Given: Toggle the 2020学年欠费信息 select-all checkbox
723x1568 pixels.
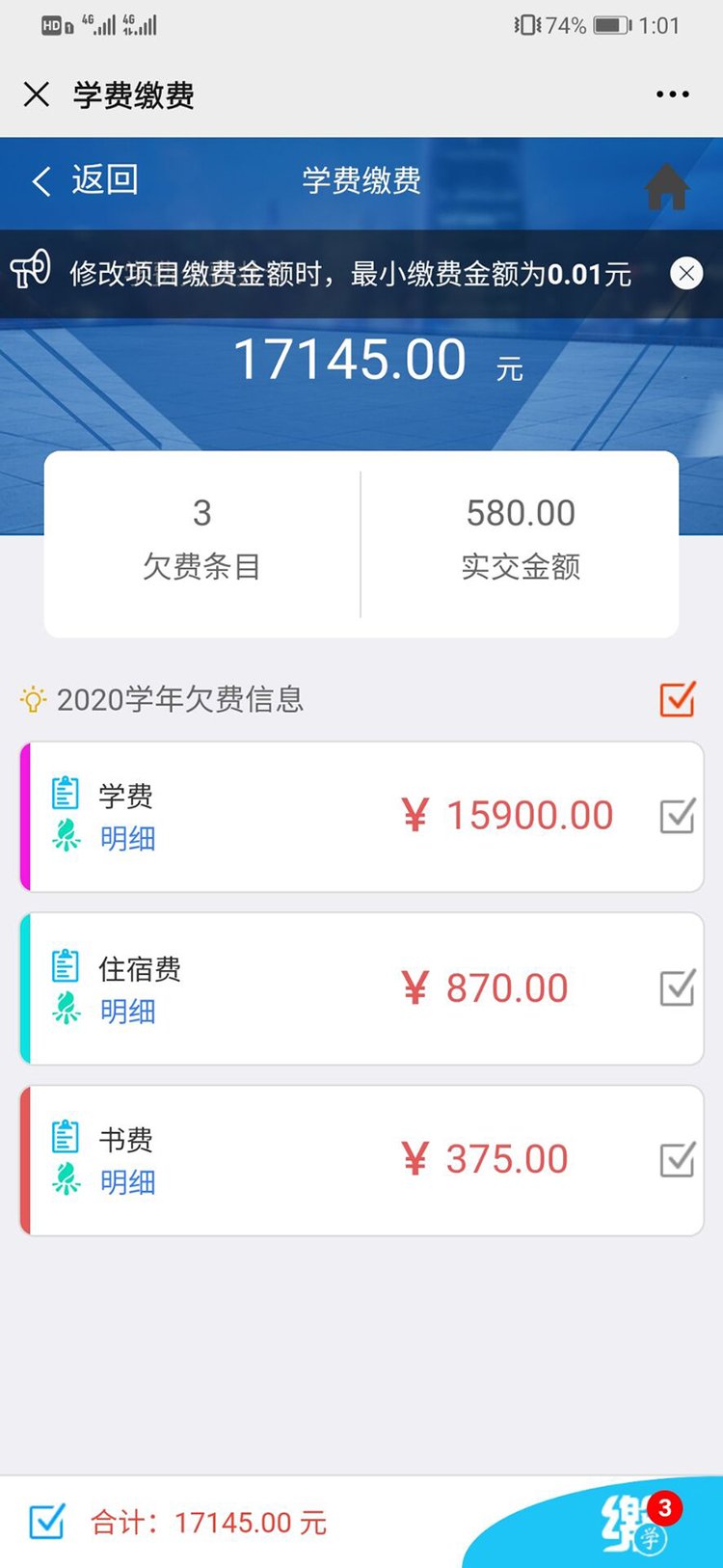Looking at the screenshot, I should 678,699.
